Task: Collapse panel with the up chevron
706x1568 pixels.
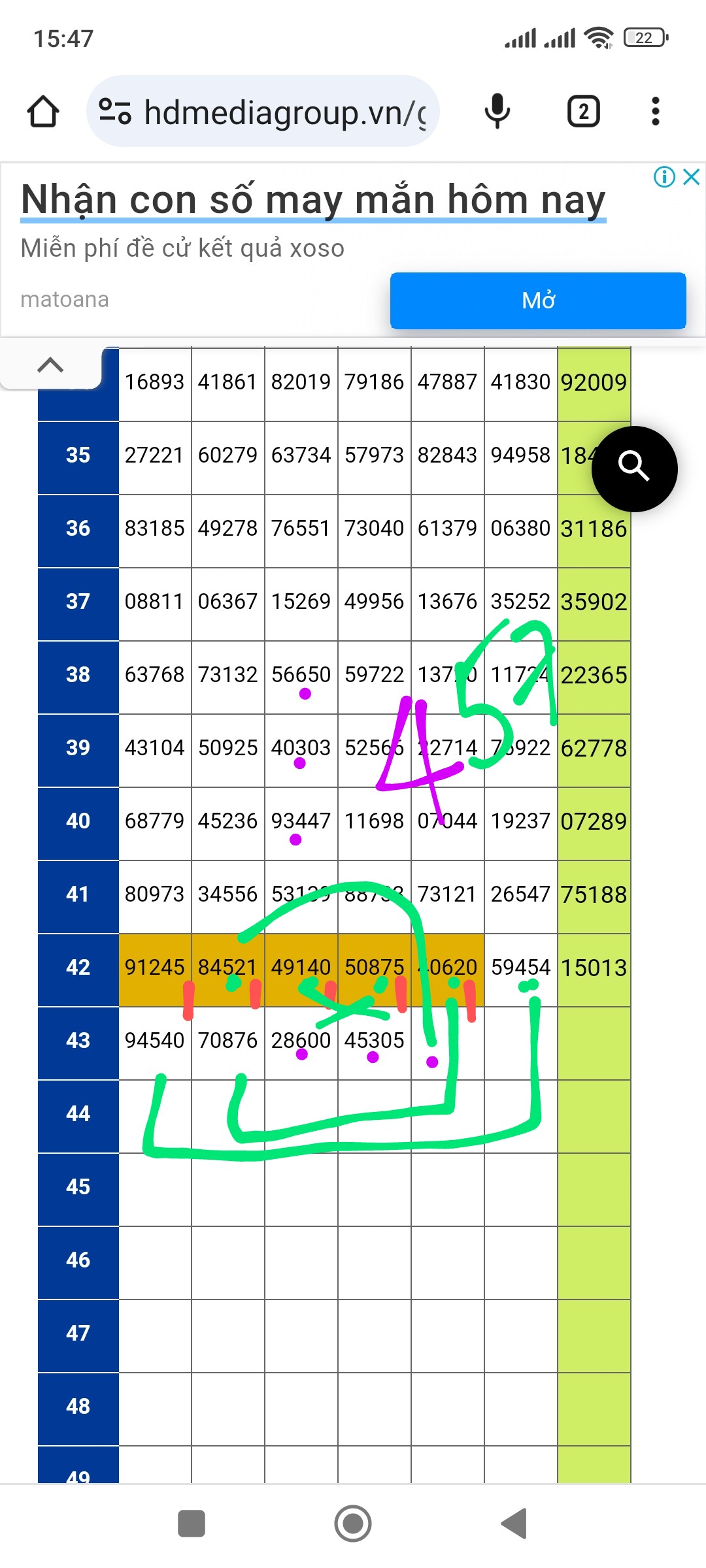Action: [x=50, y=365]
